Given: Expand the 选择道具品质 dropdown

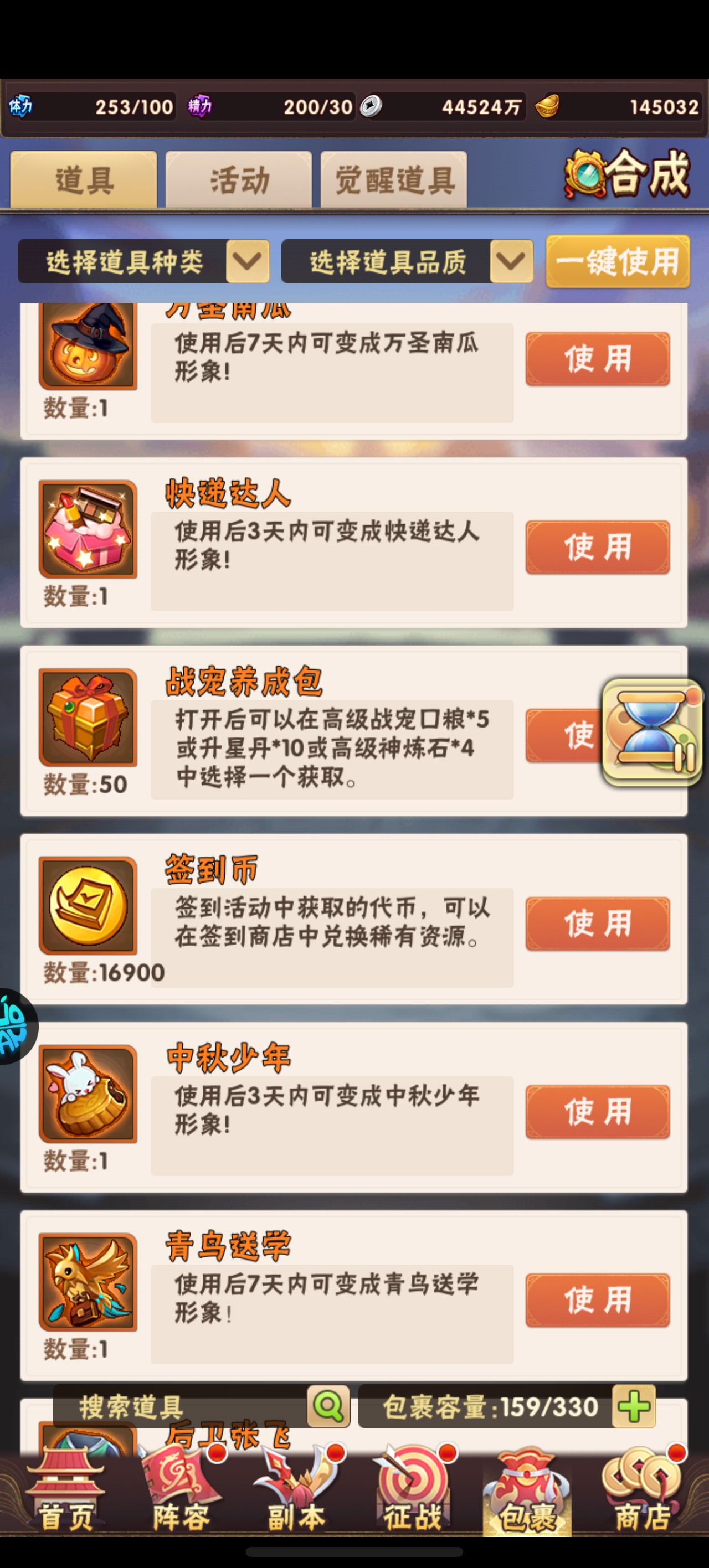Looking at the screenshot, I should click(x=407, y=262).
